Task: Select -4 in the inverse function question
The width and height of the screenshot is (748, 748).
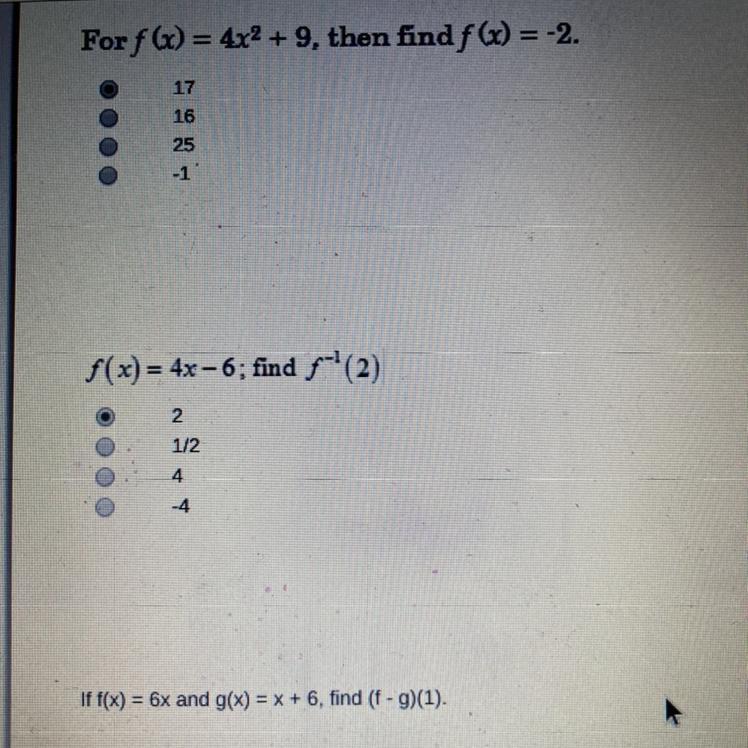Action: tap(104, 507)
